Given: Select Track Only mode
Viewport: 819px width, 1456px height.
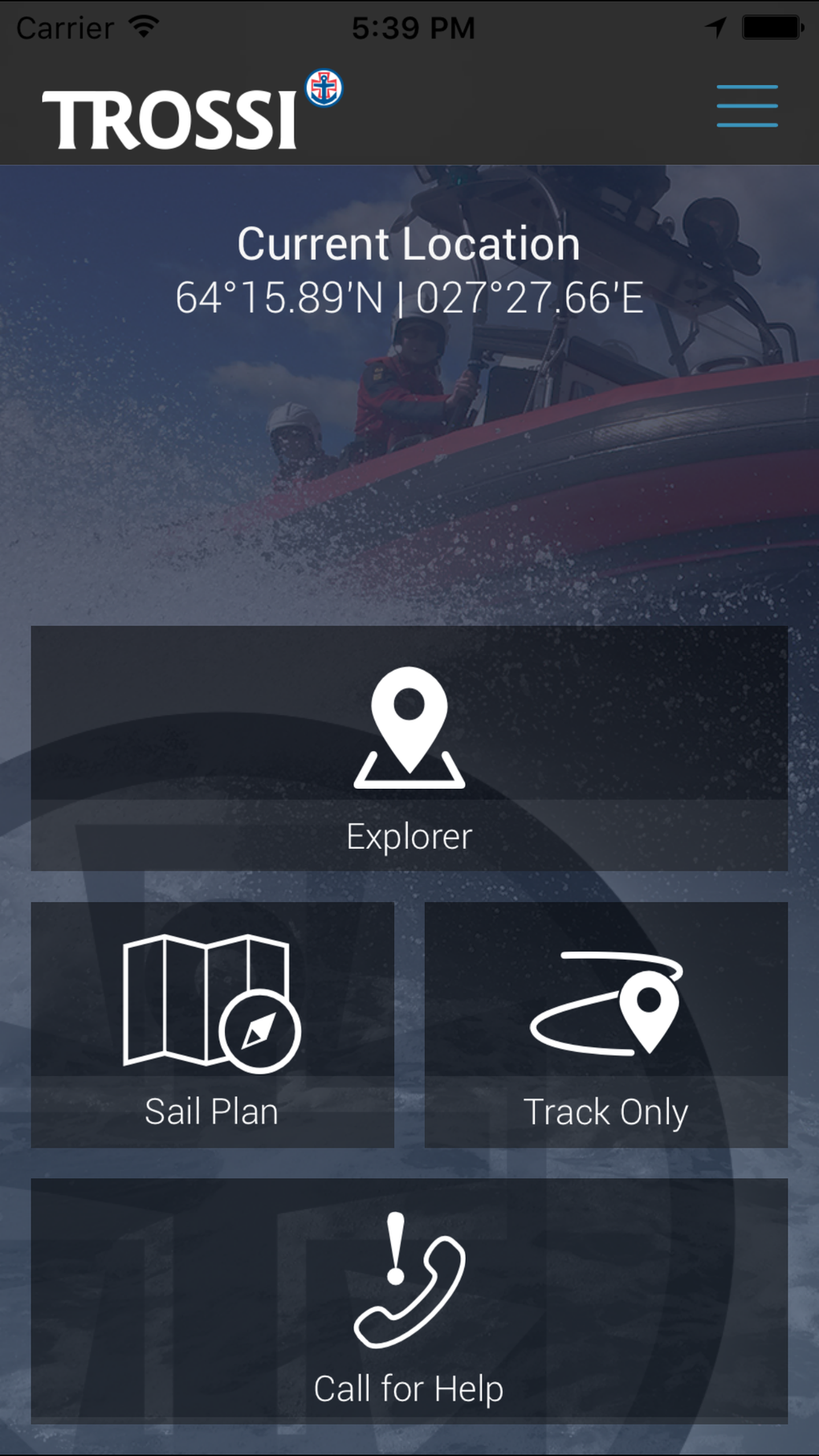Looking at the screenshot, I should click(x=606, y=1025).
